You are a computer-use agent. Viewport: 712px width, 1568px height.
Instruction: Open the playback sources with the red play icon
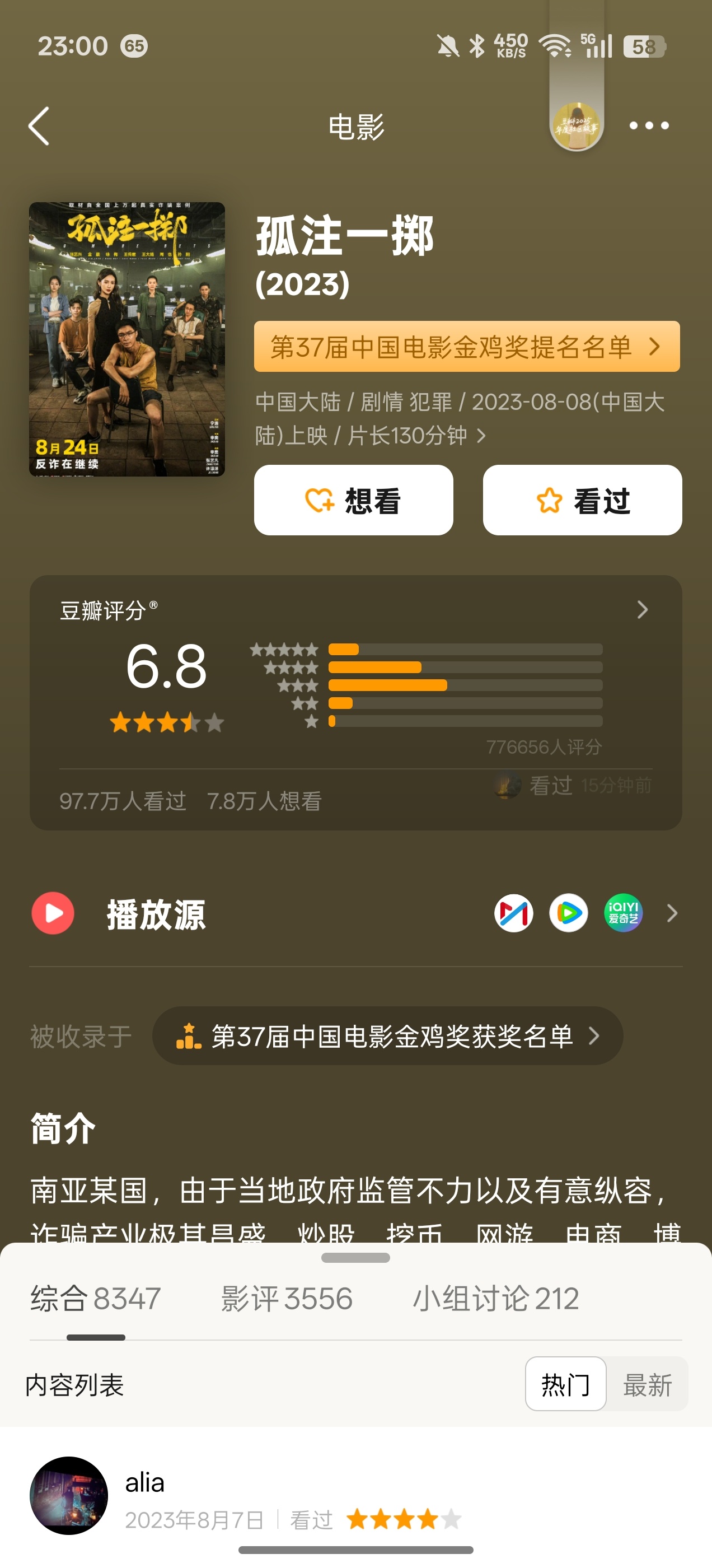(53, 912)
